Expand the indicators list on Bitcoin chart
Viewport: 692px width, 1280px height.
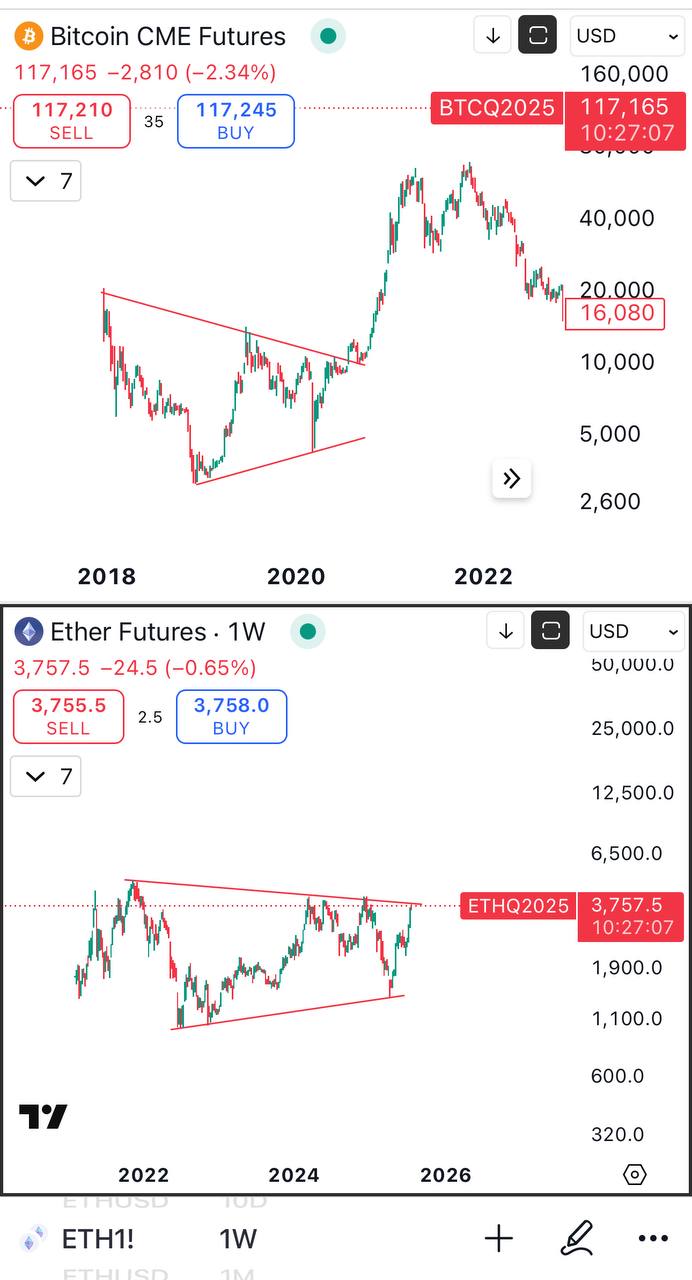coord(46,181)
